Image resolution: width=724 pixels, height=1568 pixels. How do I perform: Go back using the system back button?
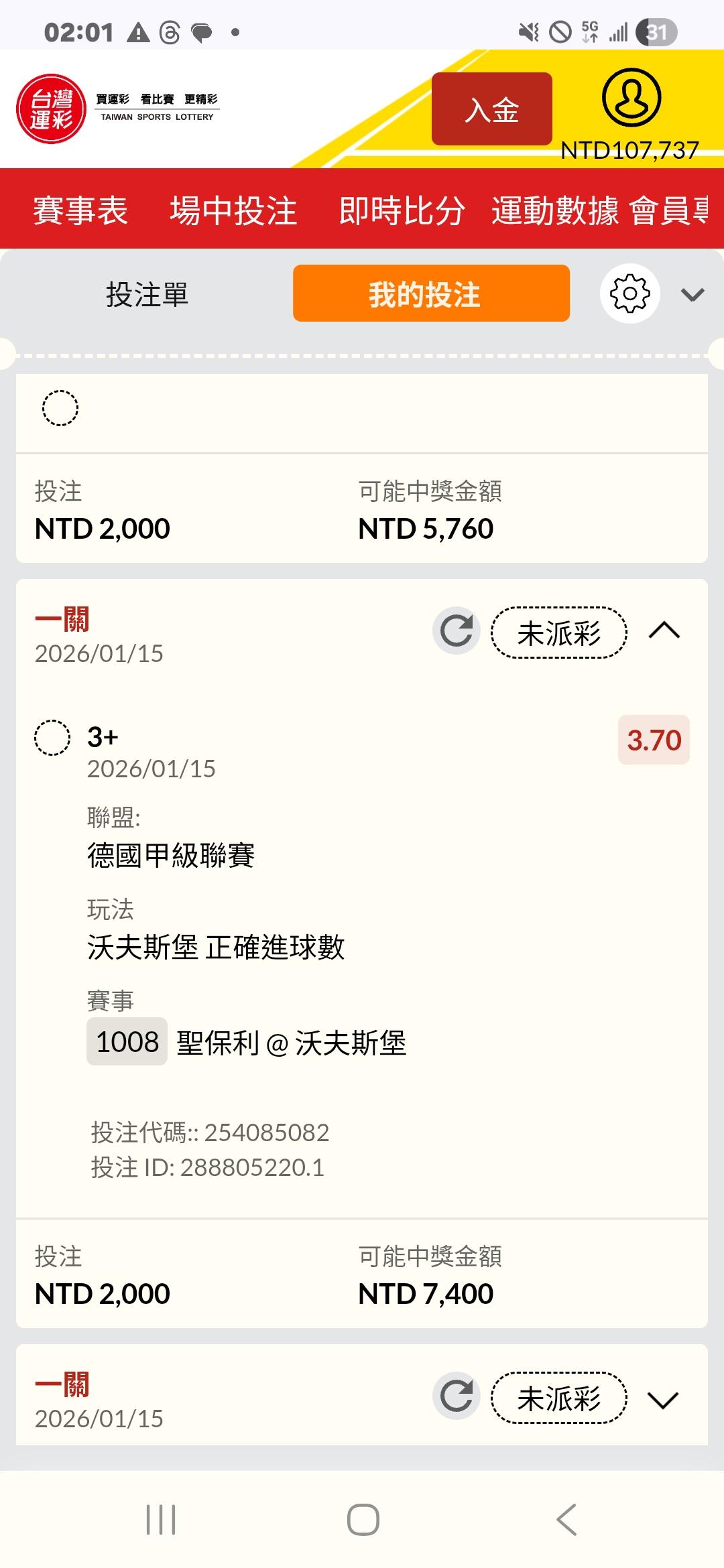click(x=566, y=1520)
